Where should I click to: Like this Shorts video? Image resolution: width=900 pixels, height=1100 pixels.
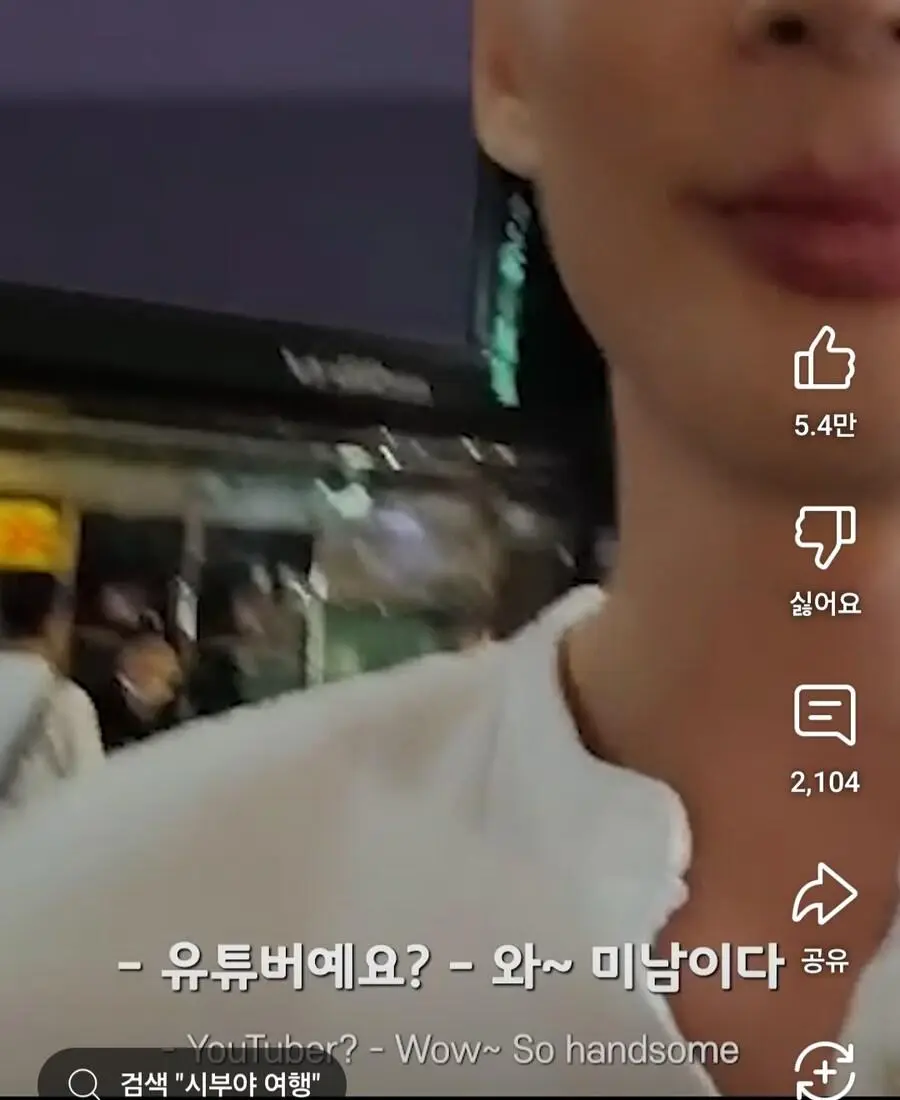[x=824, y=359]
